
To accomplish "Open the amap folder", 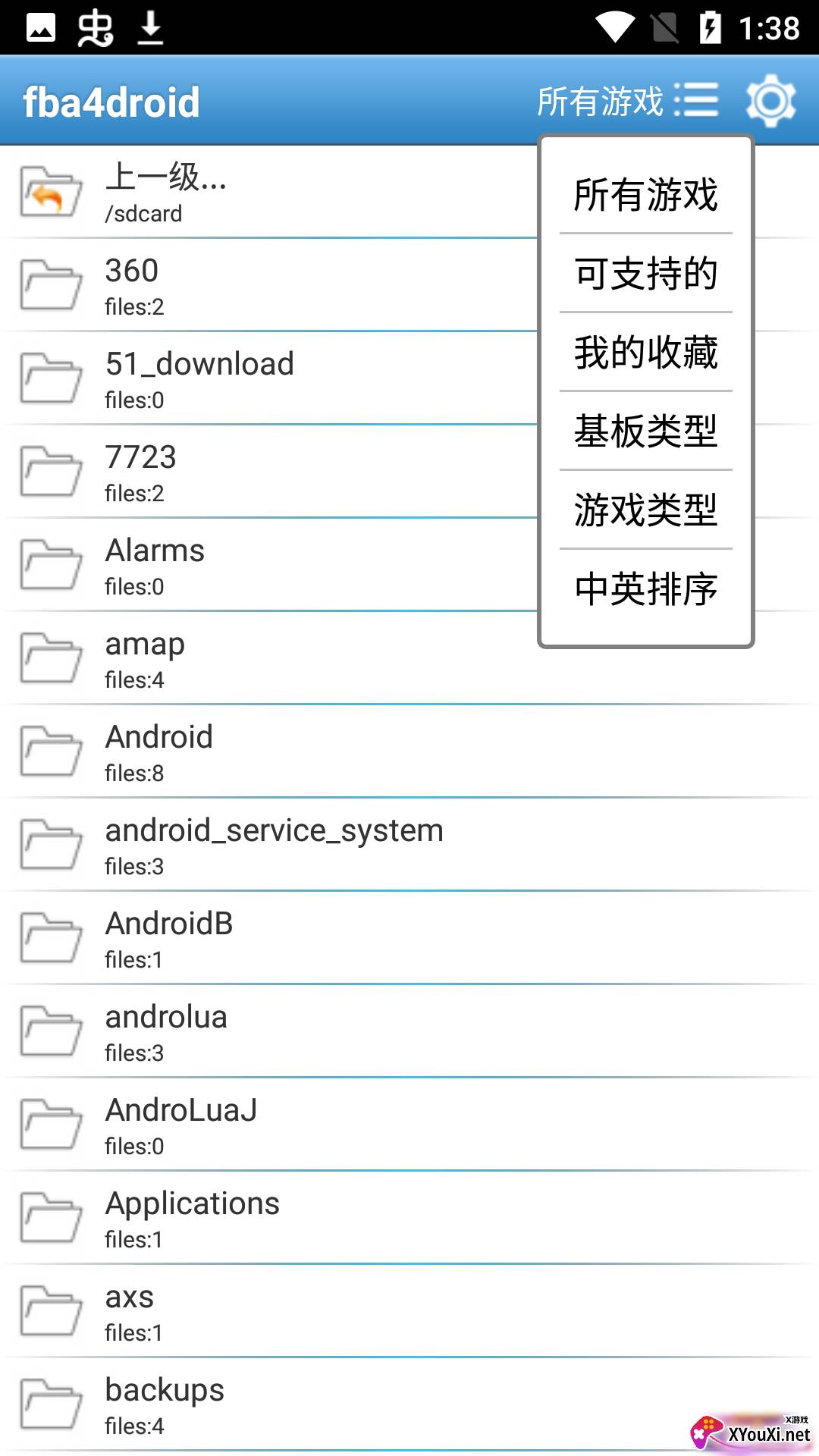I will pyautogui.click(x=227, y=659).
